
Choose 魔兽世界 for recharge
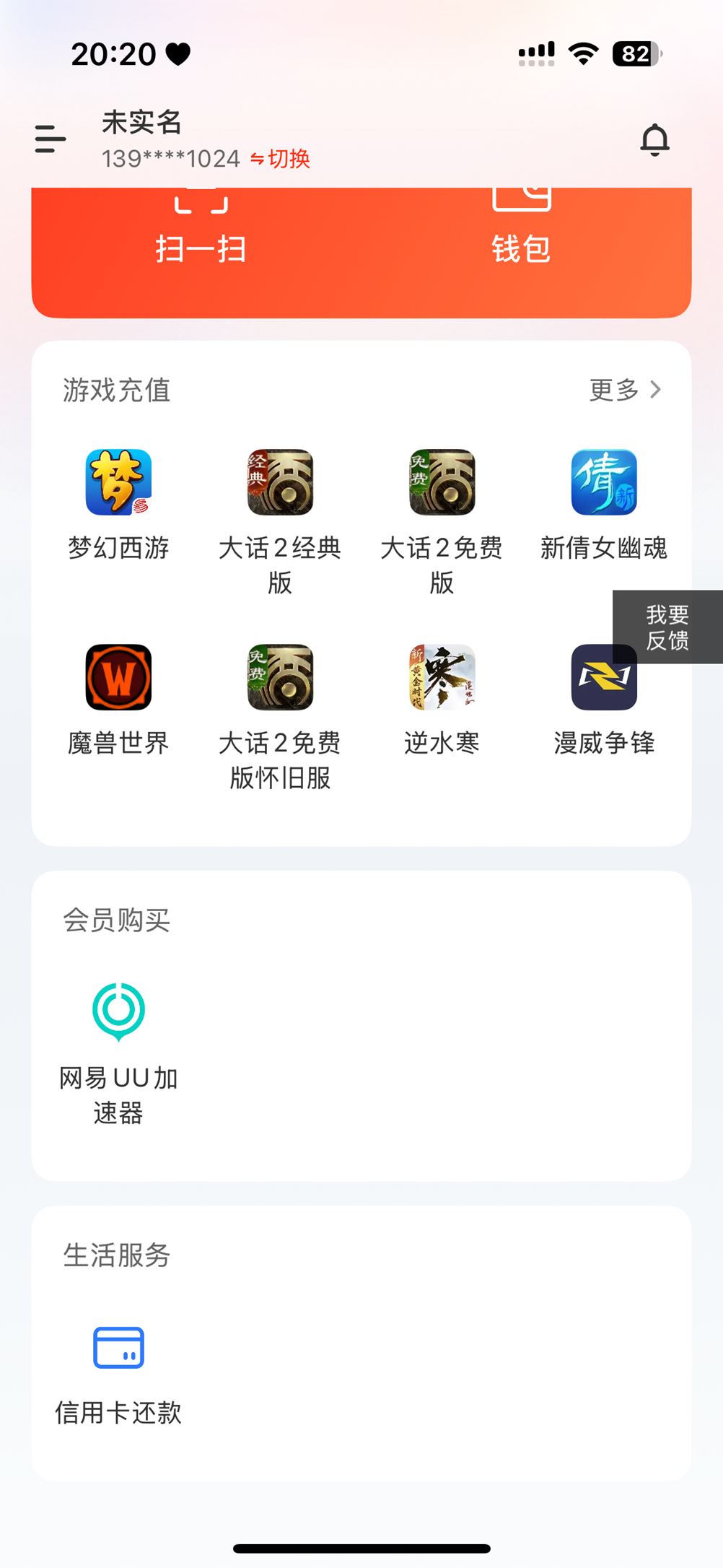click(118, 677)
